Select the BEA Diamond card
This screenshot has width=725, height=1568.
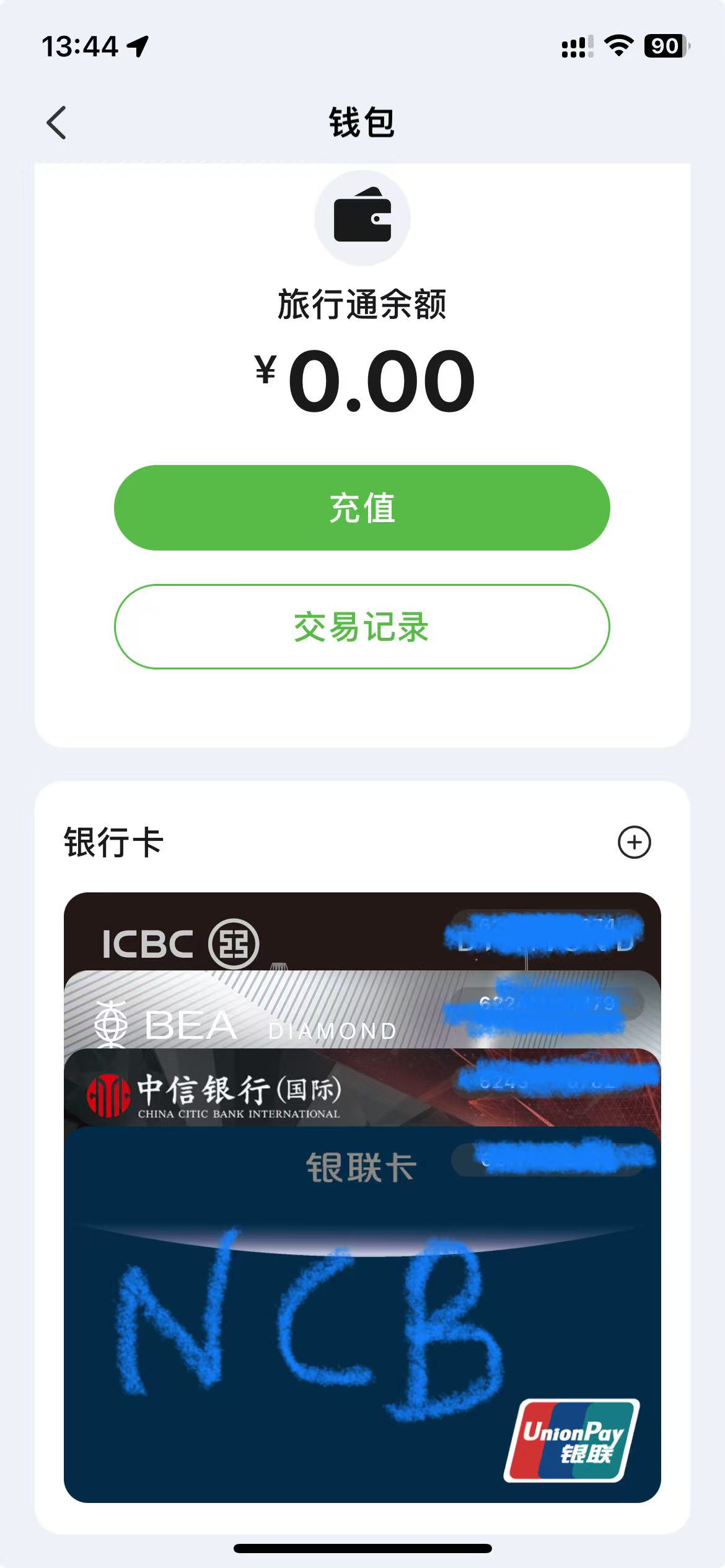pos(362,1028)
